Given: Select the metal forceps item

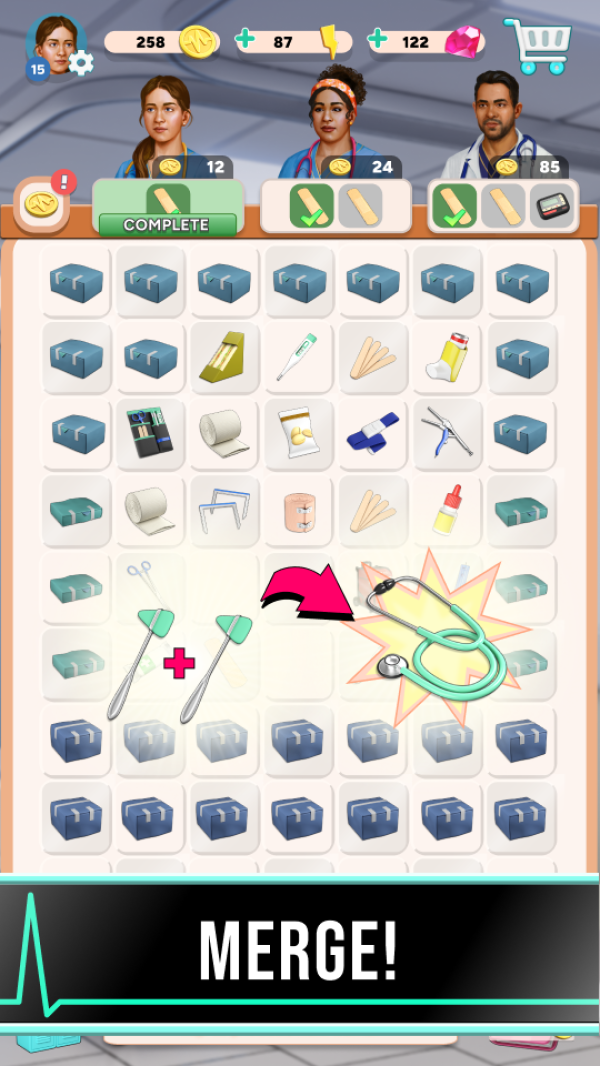Looking at the screenshot, I should (x=446, y=432).
